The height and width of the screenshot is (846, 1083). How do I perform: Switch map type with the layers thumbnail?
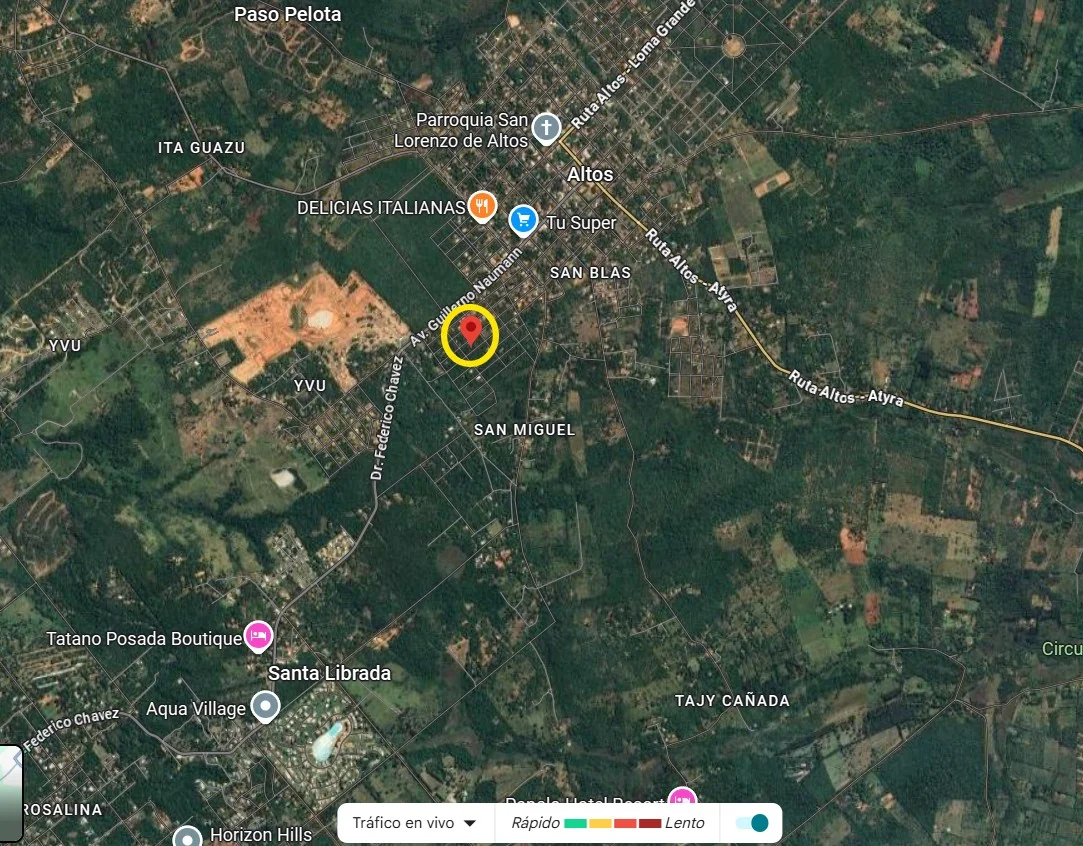[x=10, y=792]
